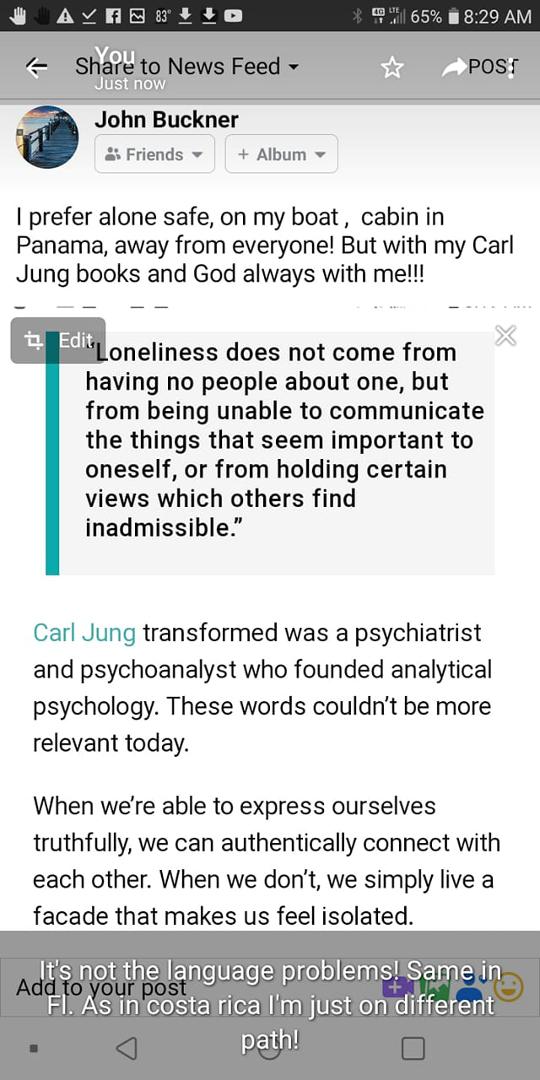The height and width of the screenshot is (1080, 540).
Task: Go back from Share to News Feed
Action: click(x=37, y=67)
